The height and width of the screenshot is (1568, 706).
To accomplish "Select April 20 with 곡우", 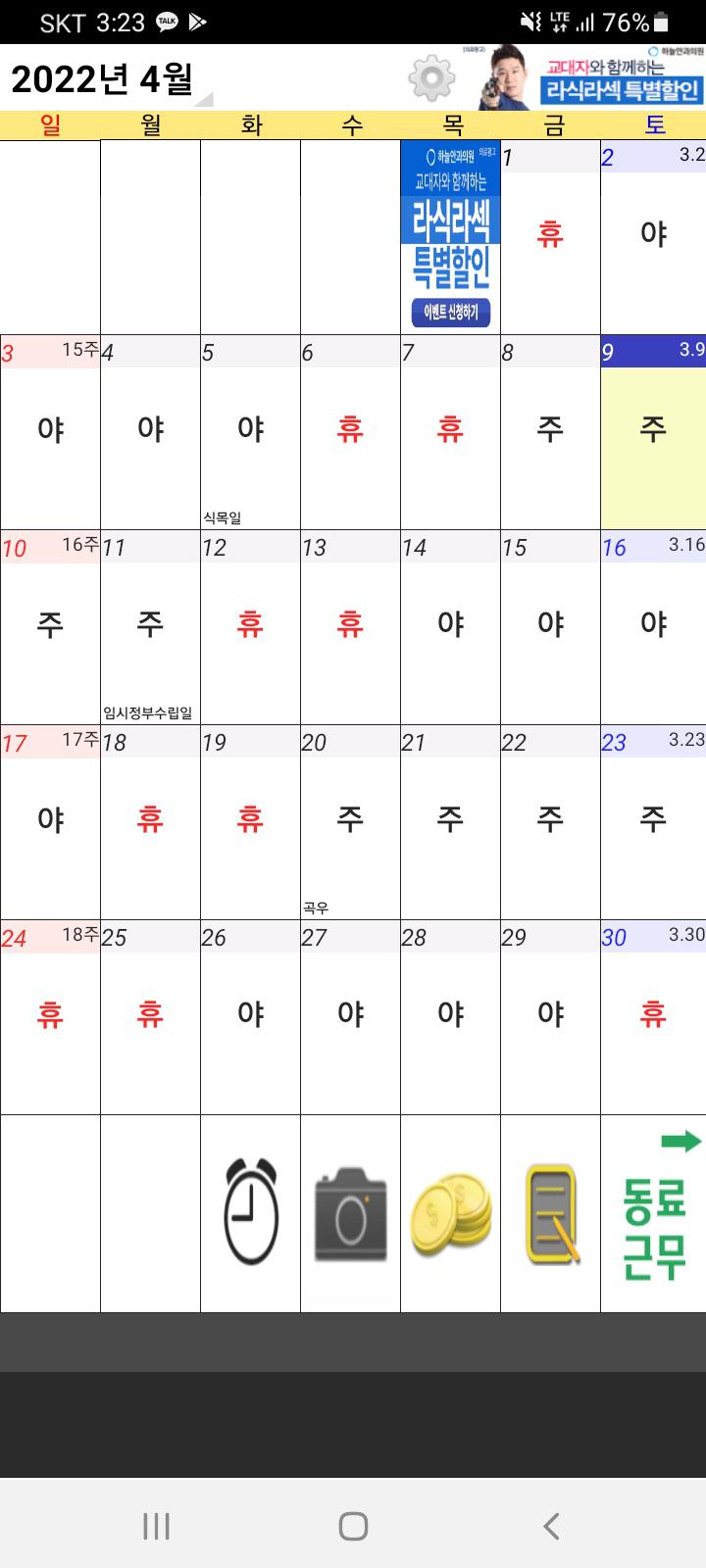I will (x=350, y=822).
